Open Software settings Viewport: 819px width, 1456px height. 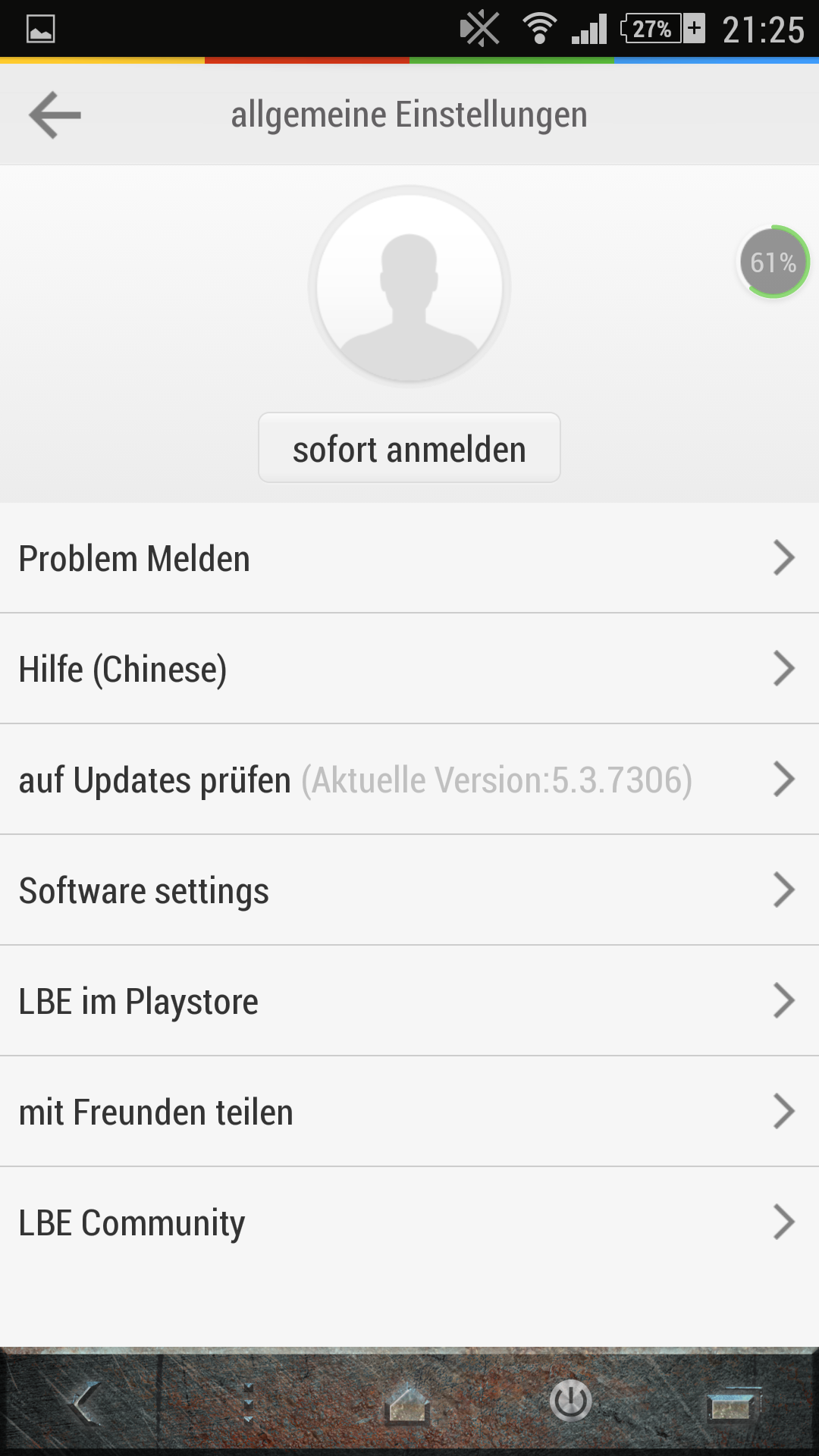point(409,890)
